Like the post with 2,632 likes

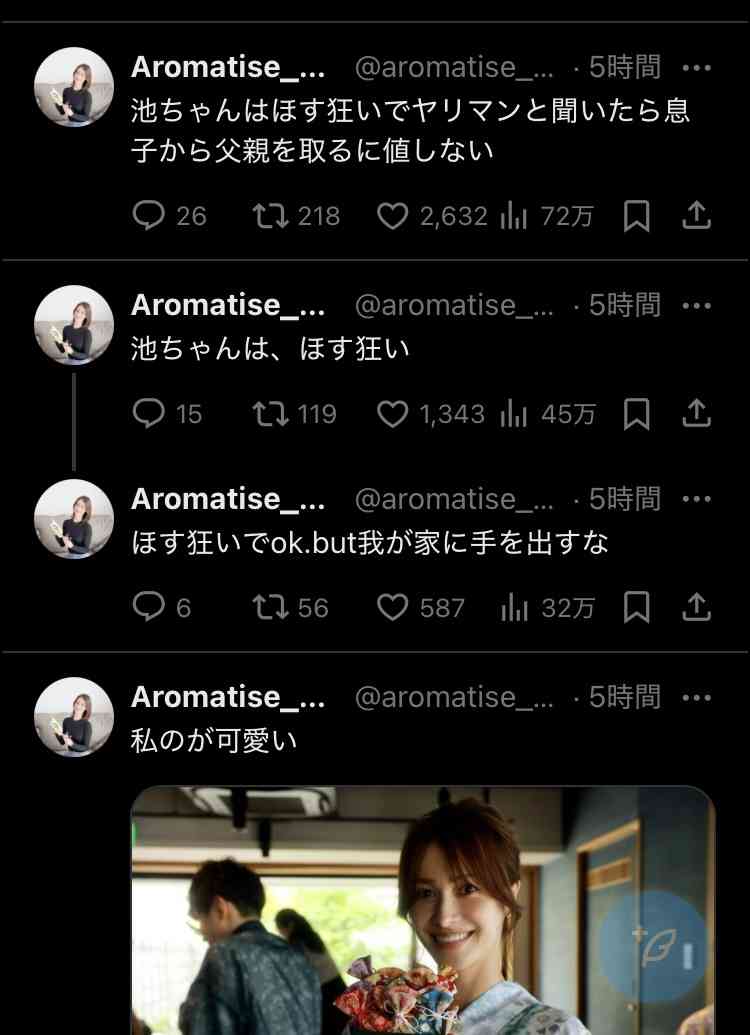[x=393, y=216]
